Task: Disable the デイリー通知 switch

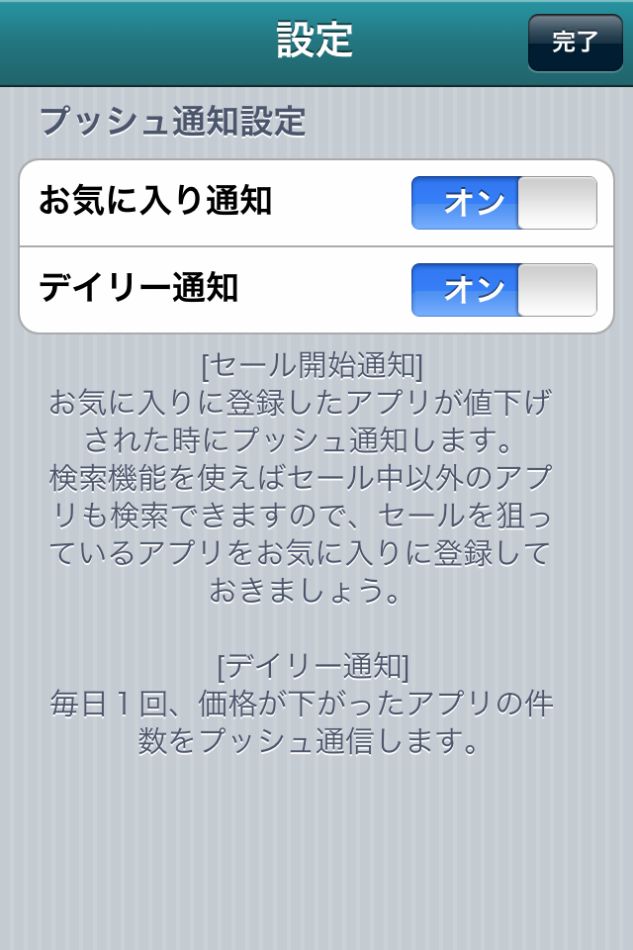Action: tap(504, 290)
